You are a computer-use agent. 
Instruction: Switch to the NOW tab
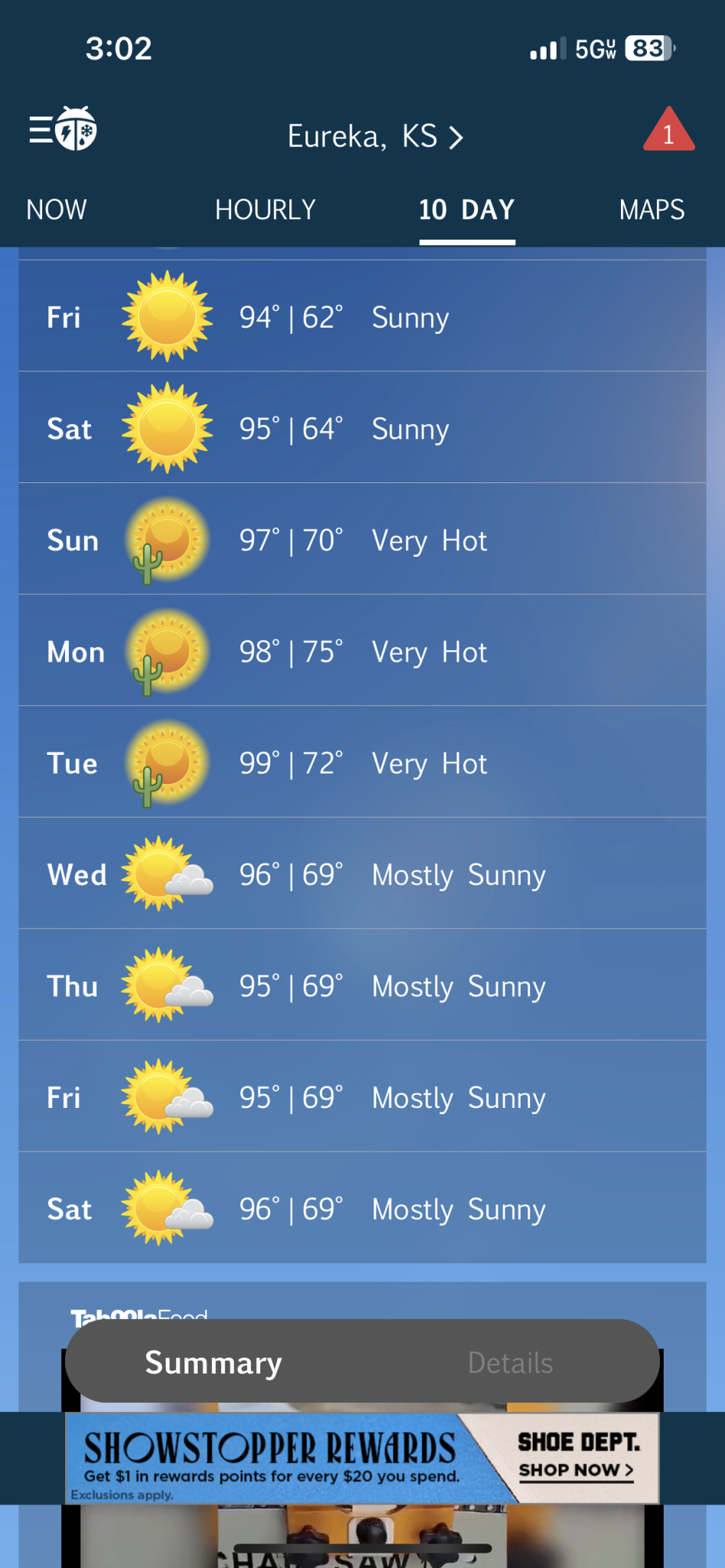click(57, 210)
